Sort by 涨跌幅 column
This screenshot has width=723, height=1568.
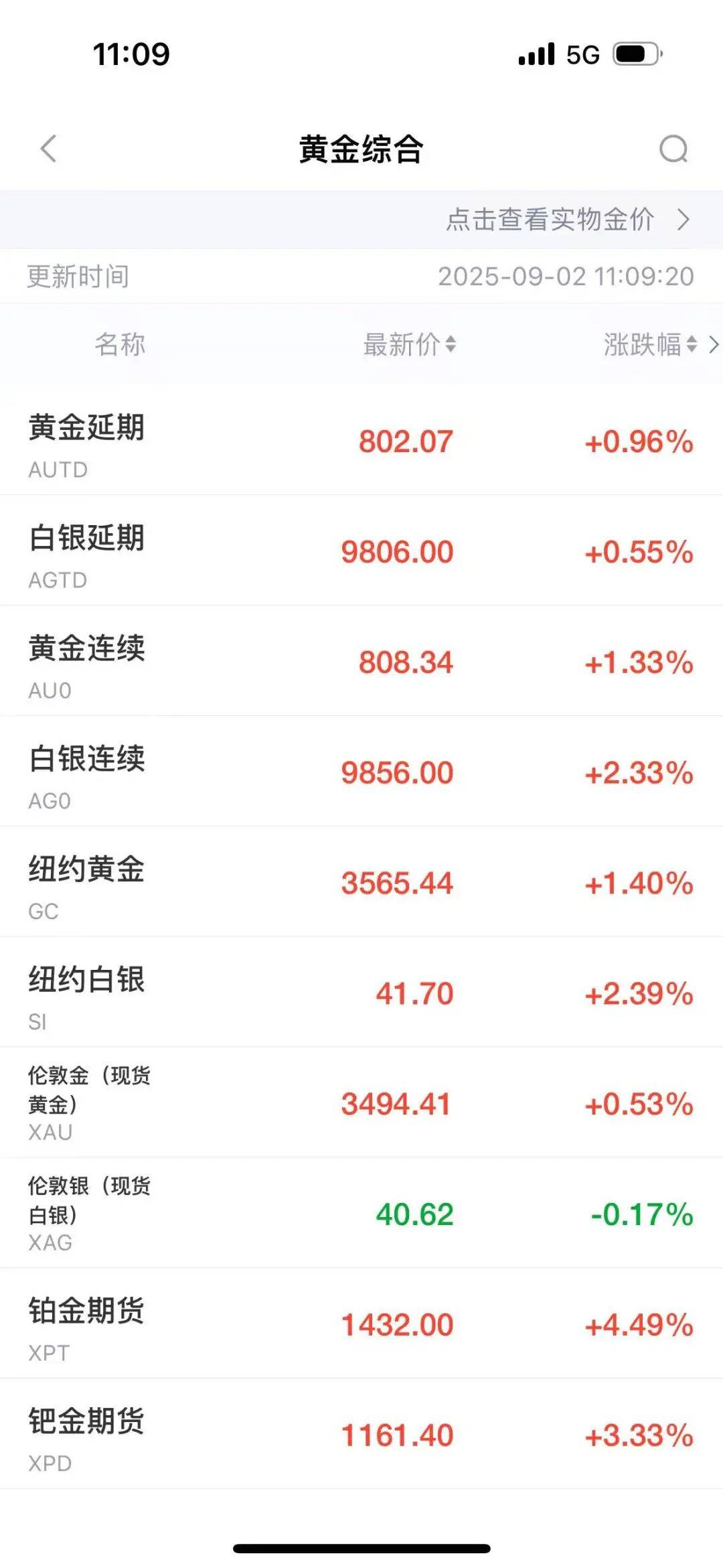click(646, 344)
